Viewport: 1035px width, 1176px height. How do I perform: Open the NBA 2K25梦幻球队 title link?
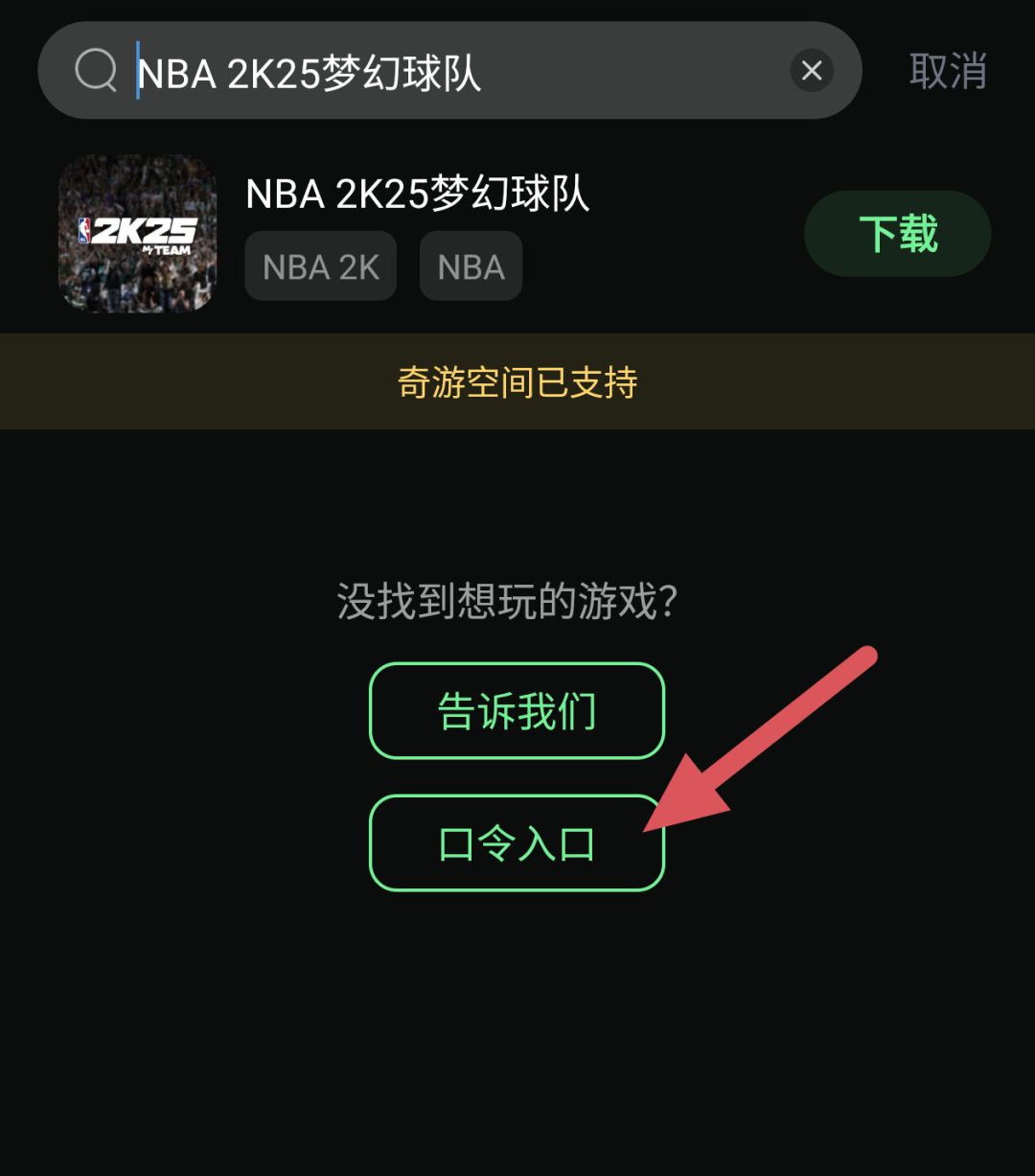417,194
